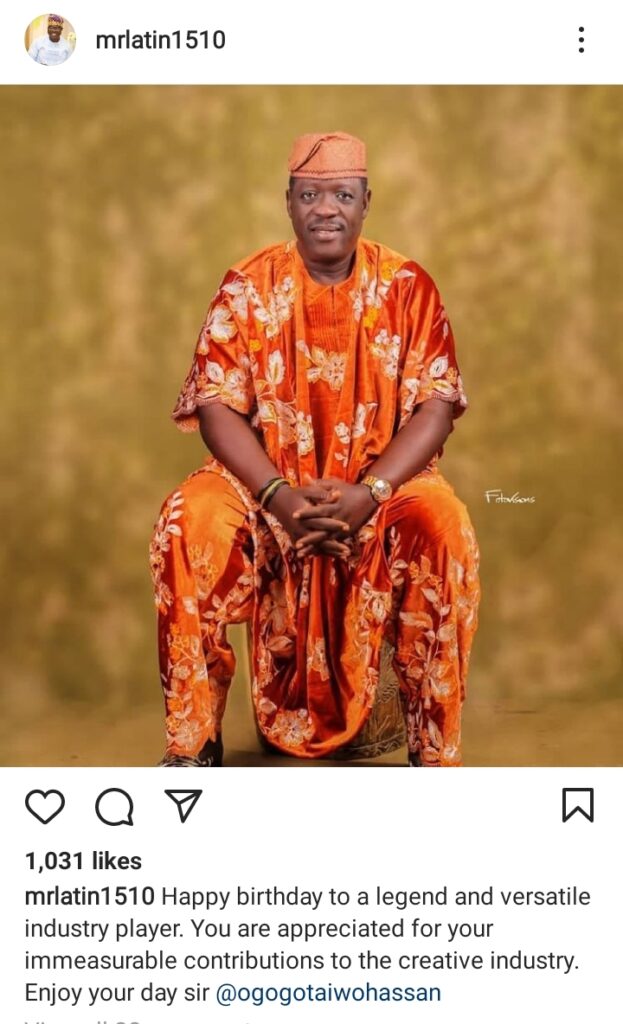The width and height of the screenshot is (623, 1024).
Task: Open the comment bubble icon
Action: tap(114, 807)
